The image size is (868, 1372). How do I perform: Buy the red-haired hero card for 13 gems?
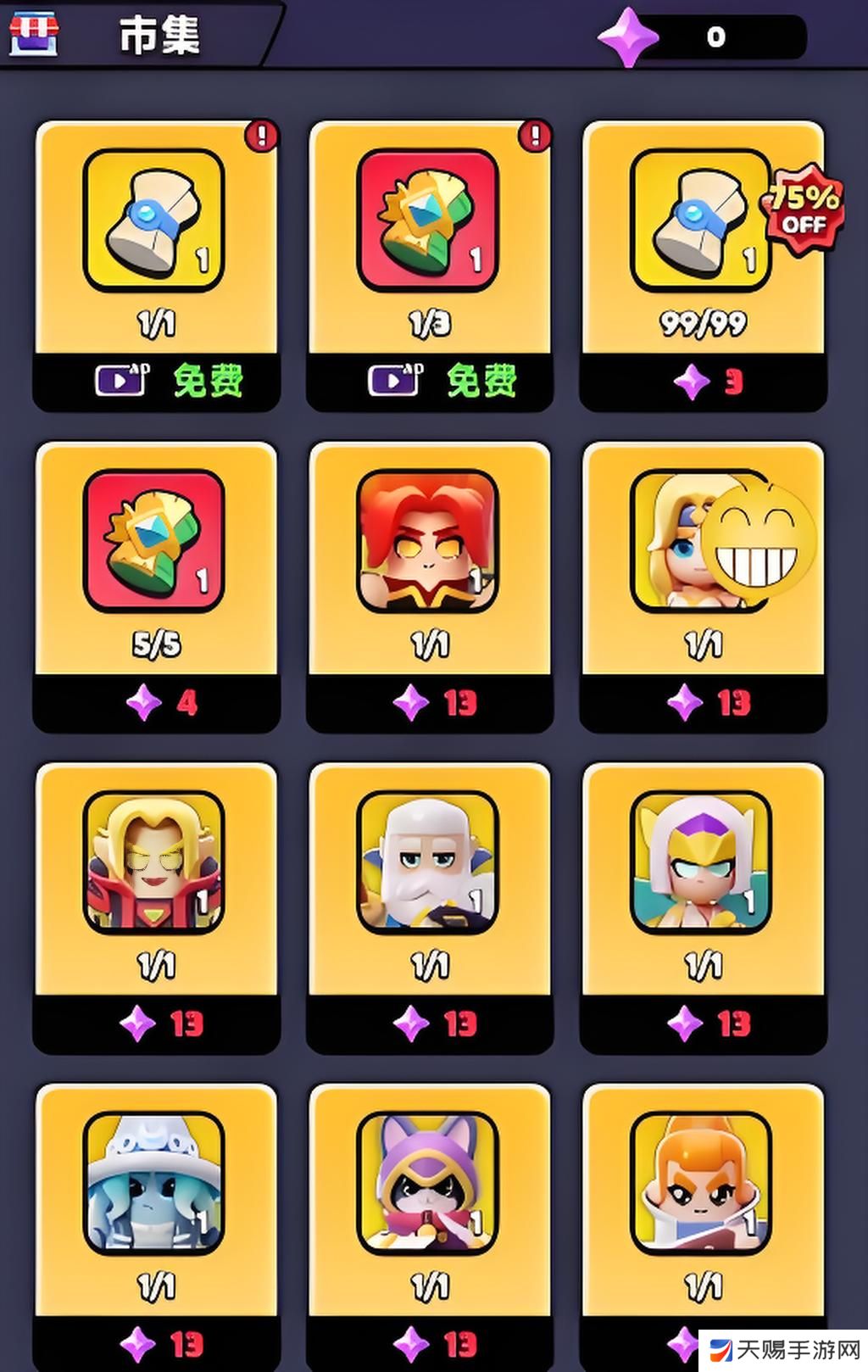pos(430,703)
